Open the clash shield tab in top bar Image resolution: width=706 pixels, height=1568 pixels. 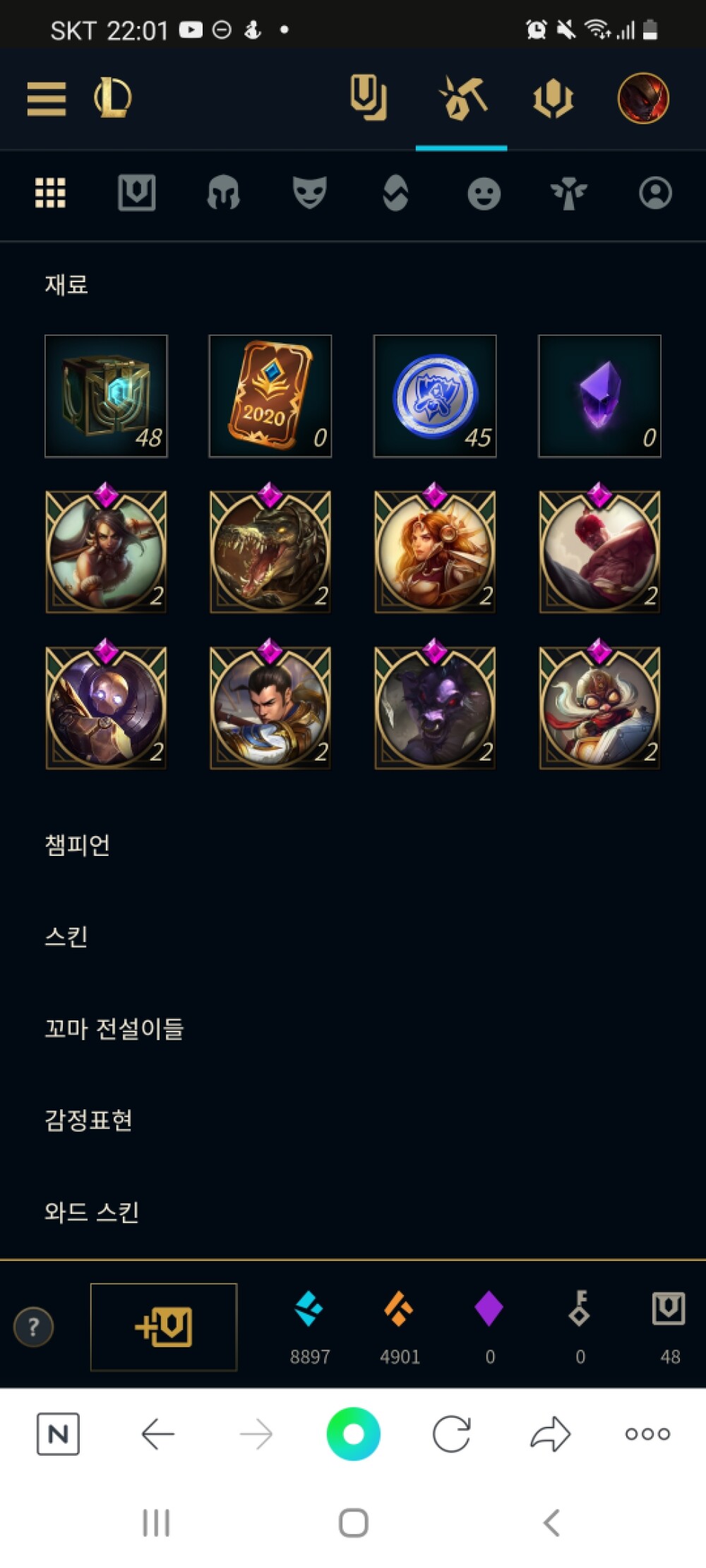coord(553,98)
